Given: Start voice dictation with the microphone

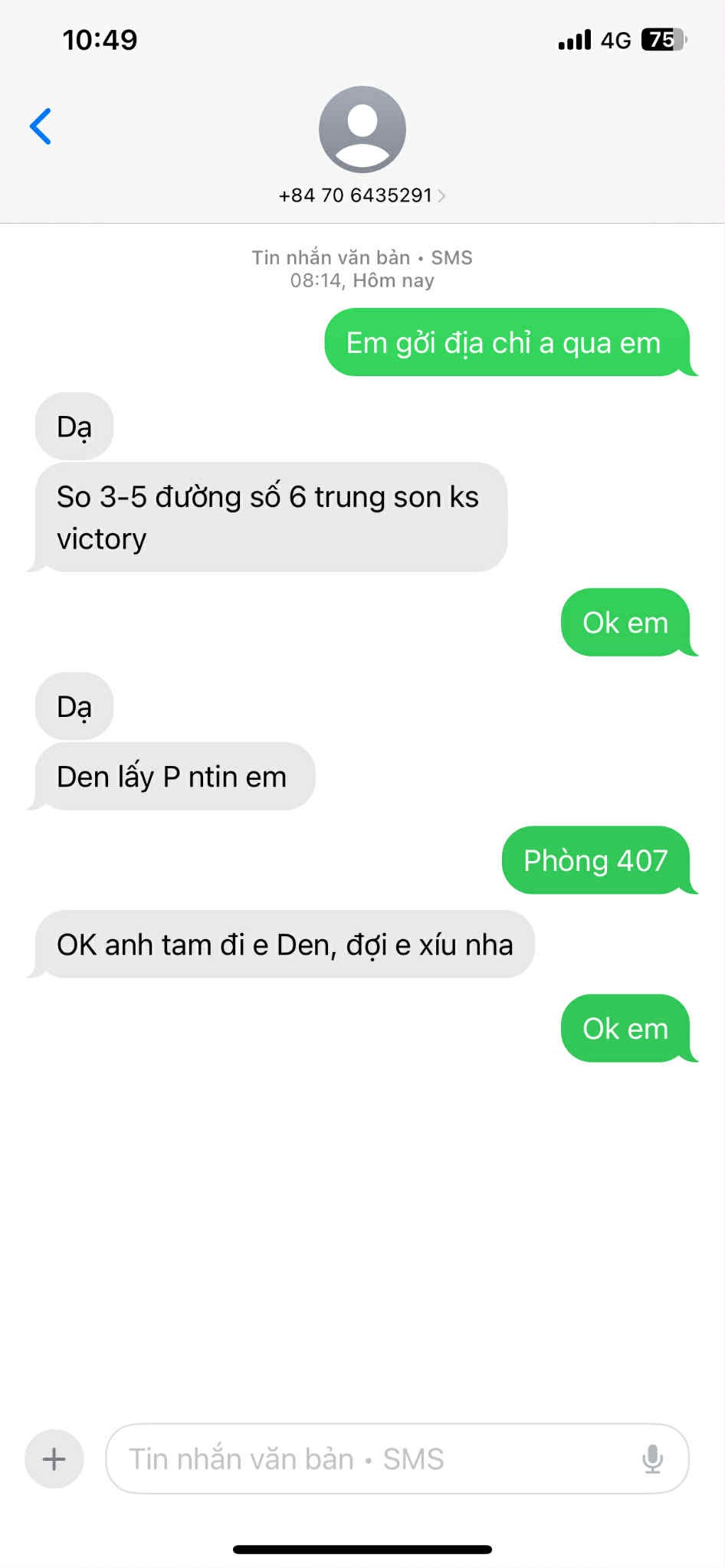Looking at the screenshot, I should coord(652,1458).
